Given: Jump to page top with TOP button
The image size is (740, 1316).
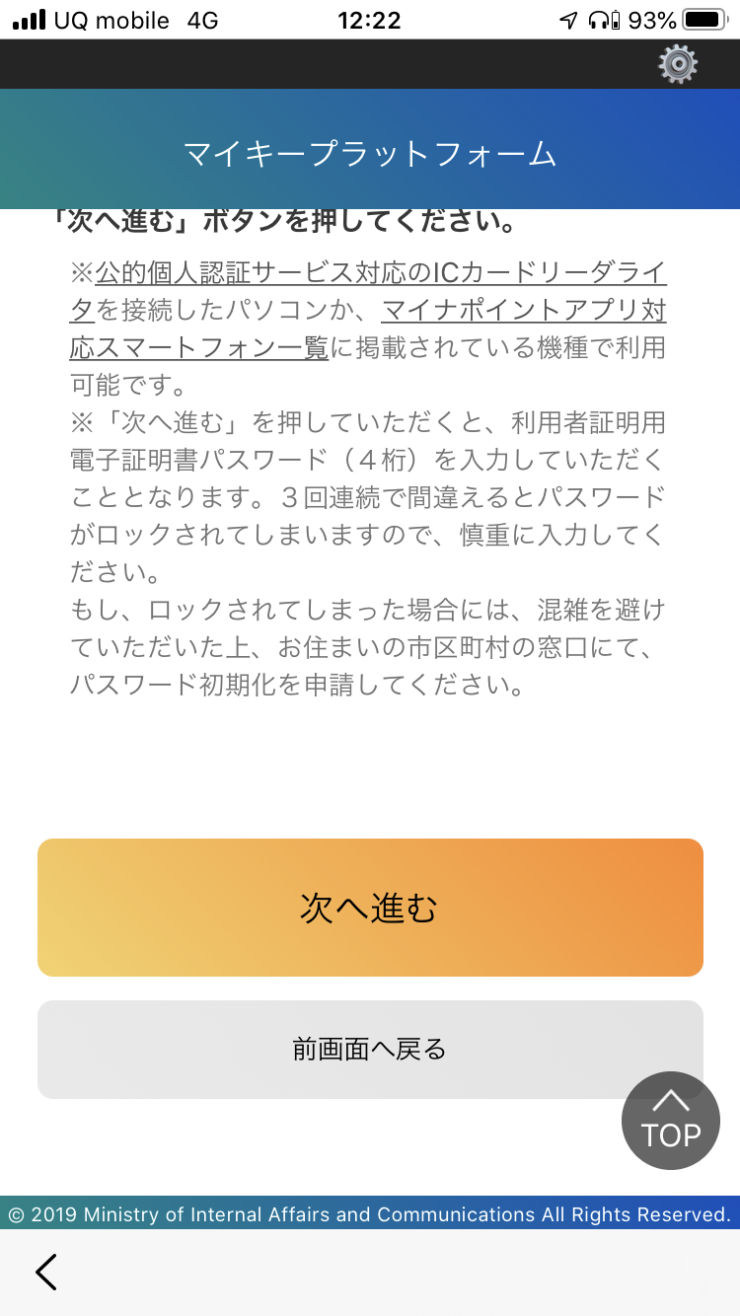Looking at the screenshot, I should pyautogui.click(x=670, y=1121).
